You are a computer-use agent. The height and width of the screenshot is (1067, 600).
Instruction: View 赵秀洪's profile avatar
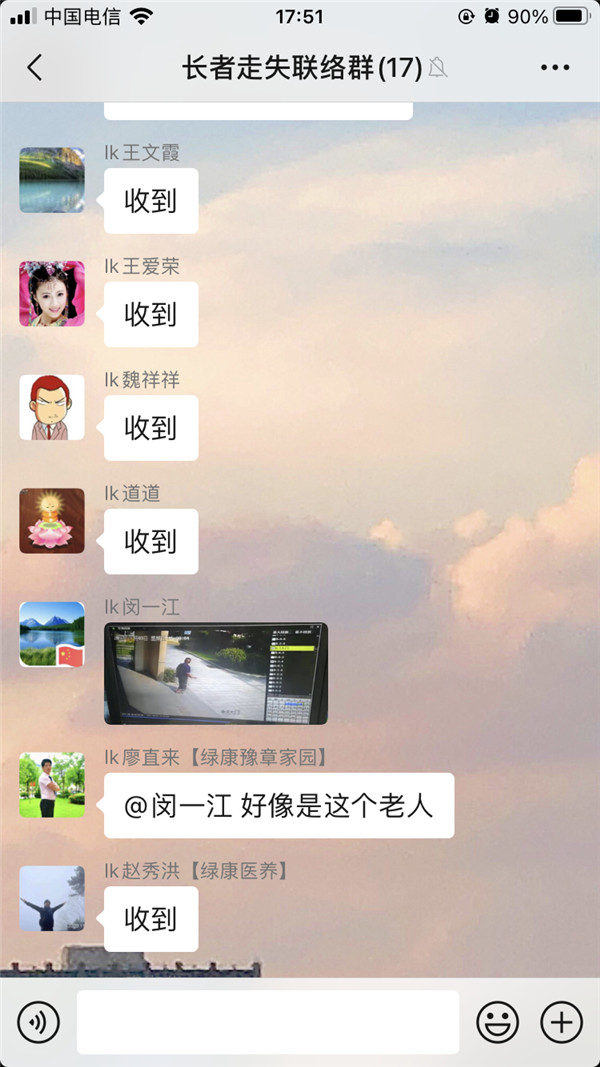(52, 898)
